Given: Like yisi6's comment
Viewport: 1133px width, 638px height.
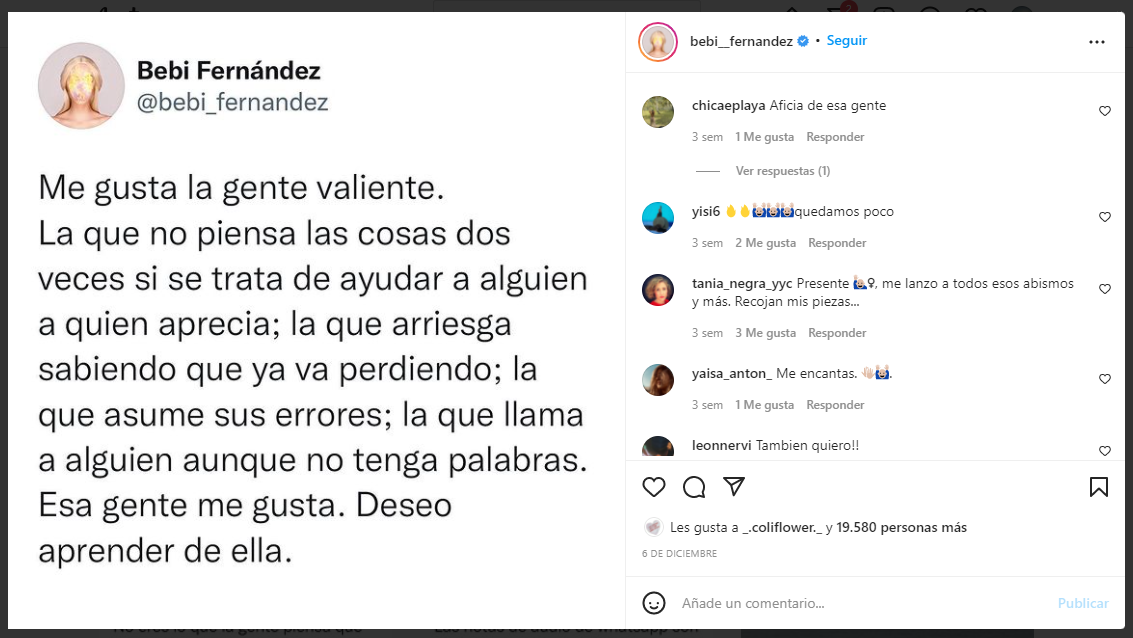Looking at the screenshot, I should click(1105, 217).
